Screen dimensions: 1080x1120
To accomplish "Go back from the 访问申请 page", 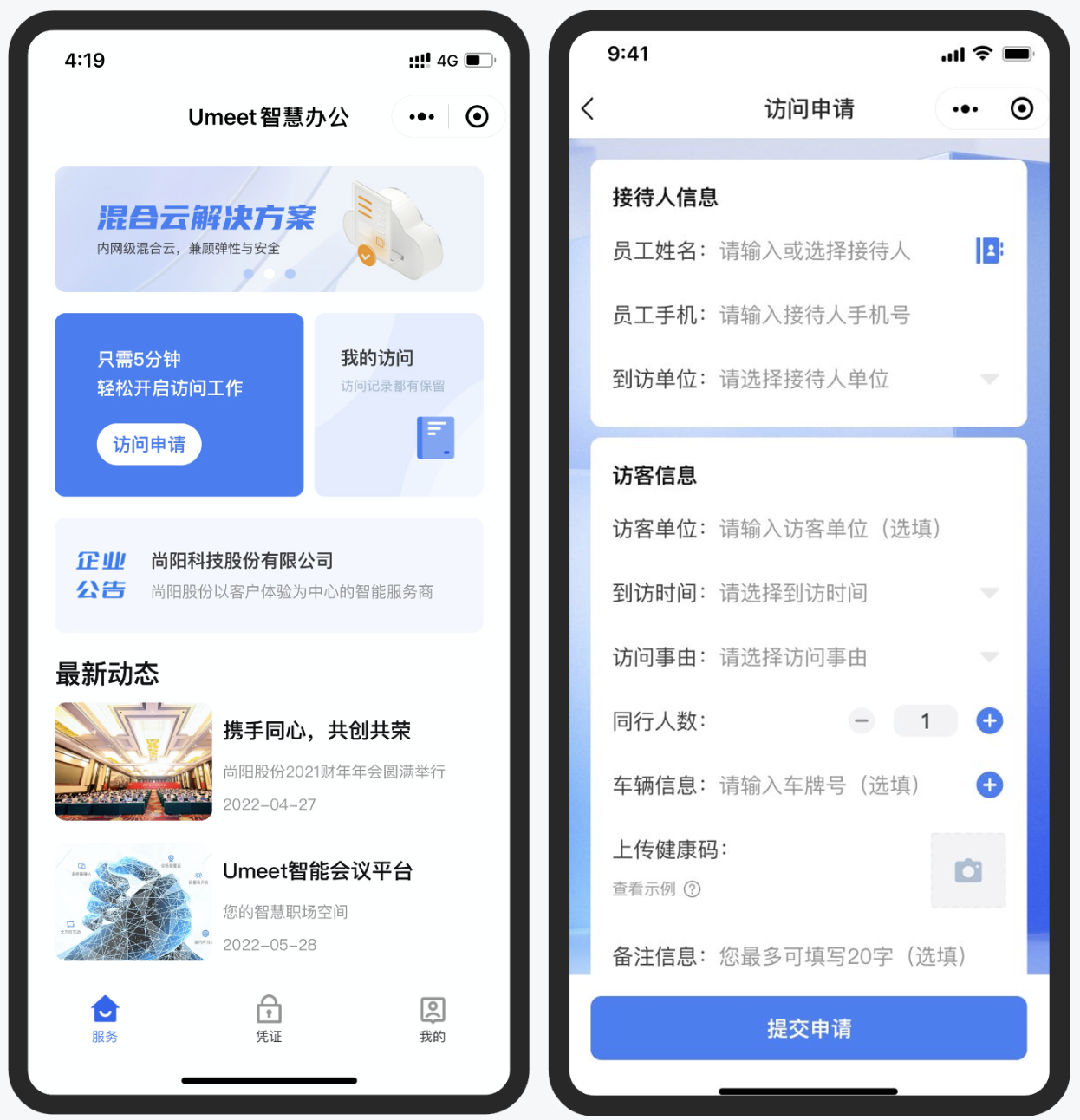I will pos(589,108).
